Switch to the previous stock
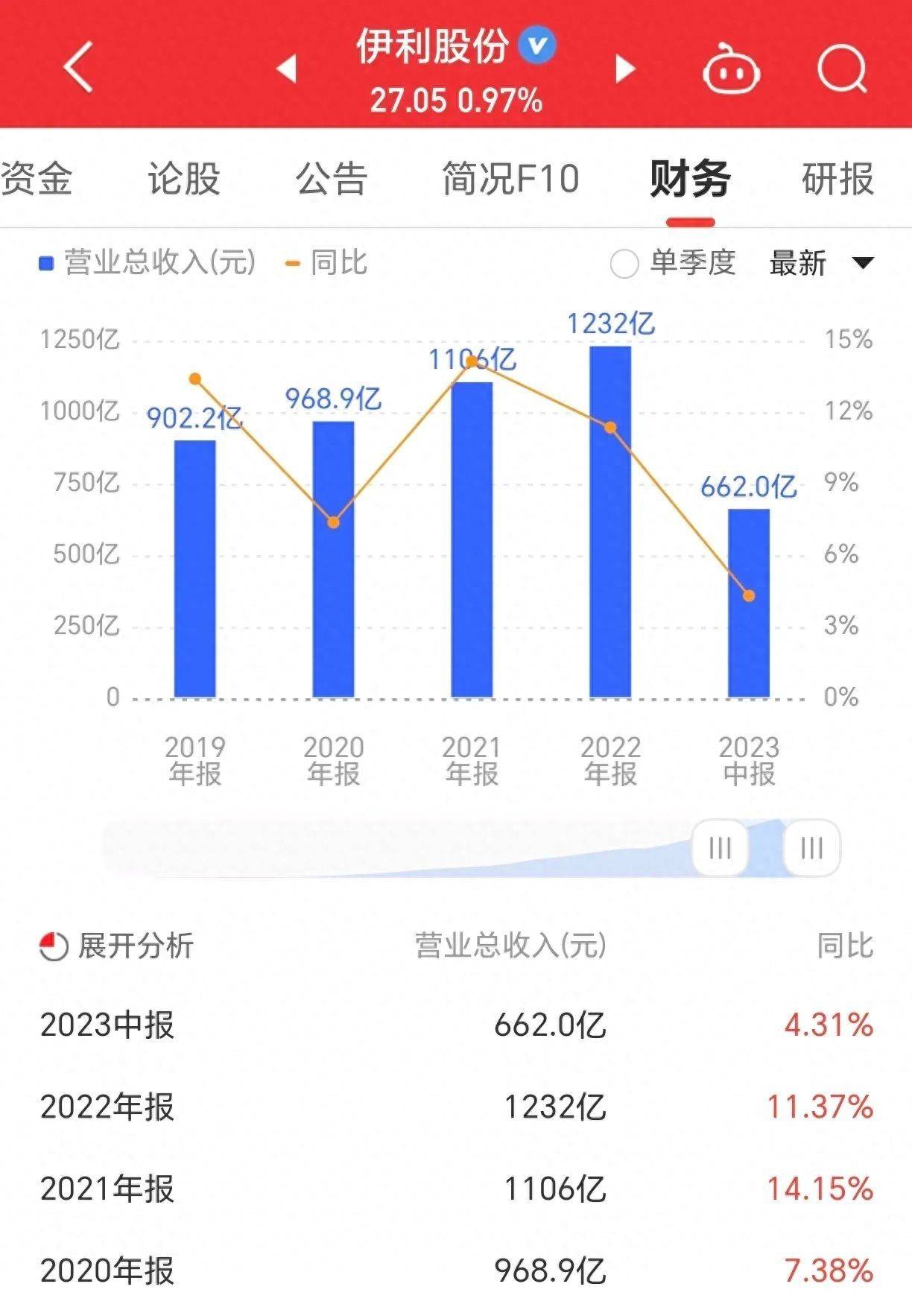912x1316 pixels. point(287,69)
